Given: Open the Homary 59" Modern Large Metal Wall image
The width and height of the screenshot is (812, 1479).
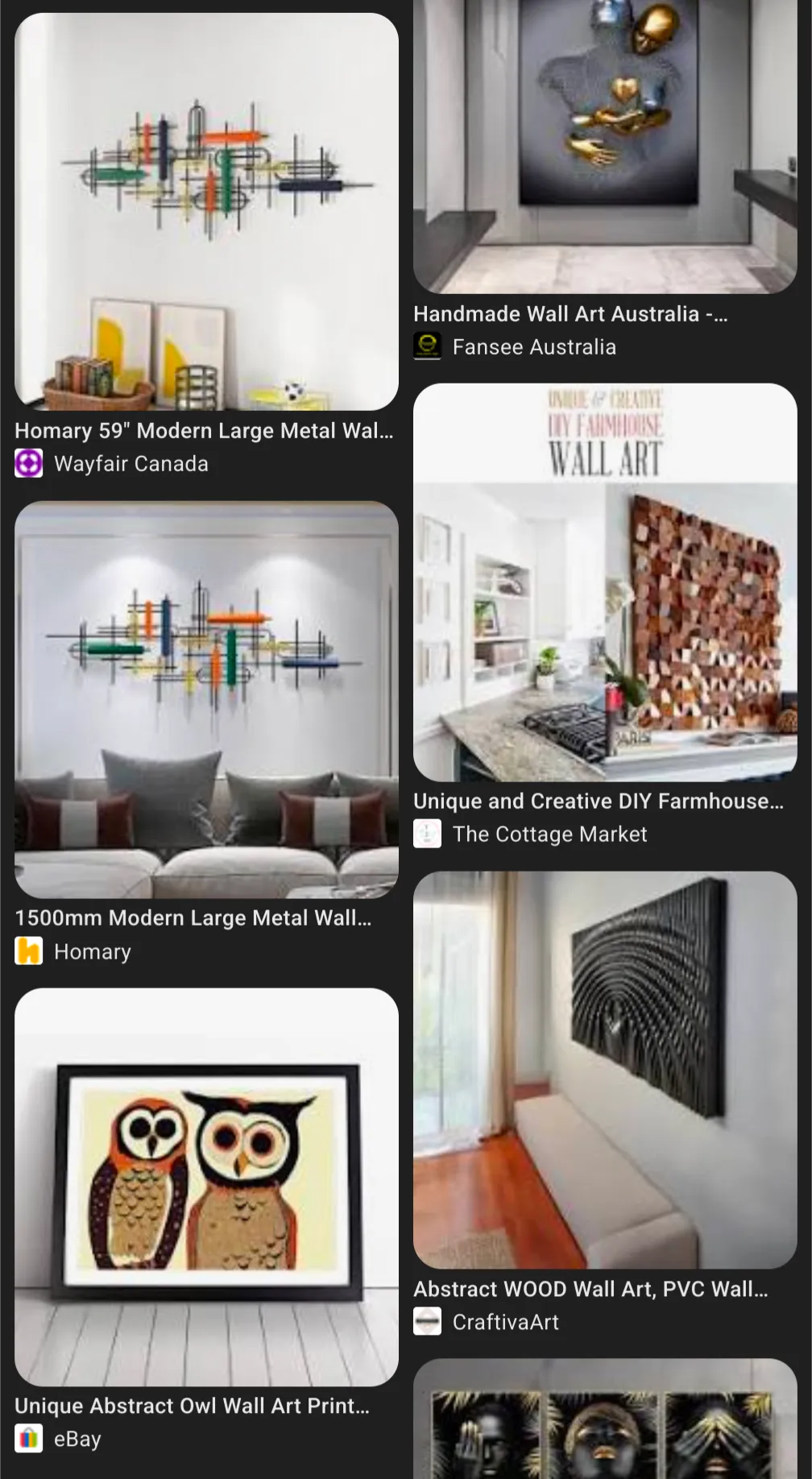Looking at the screenshot, I should (x=206, y=211).
